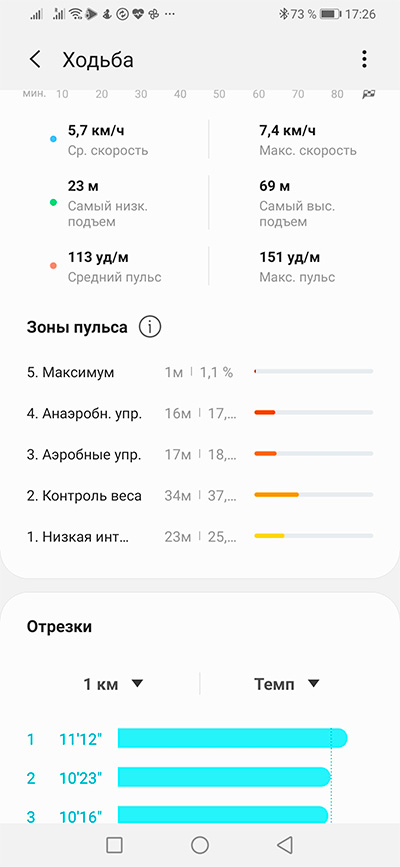
Task: Open the 1 км segment length dropdown
Action: tap(113, 684)
